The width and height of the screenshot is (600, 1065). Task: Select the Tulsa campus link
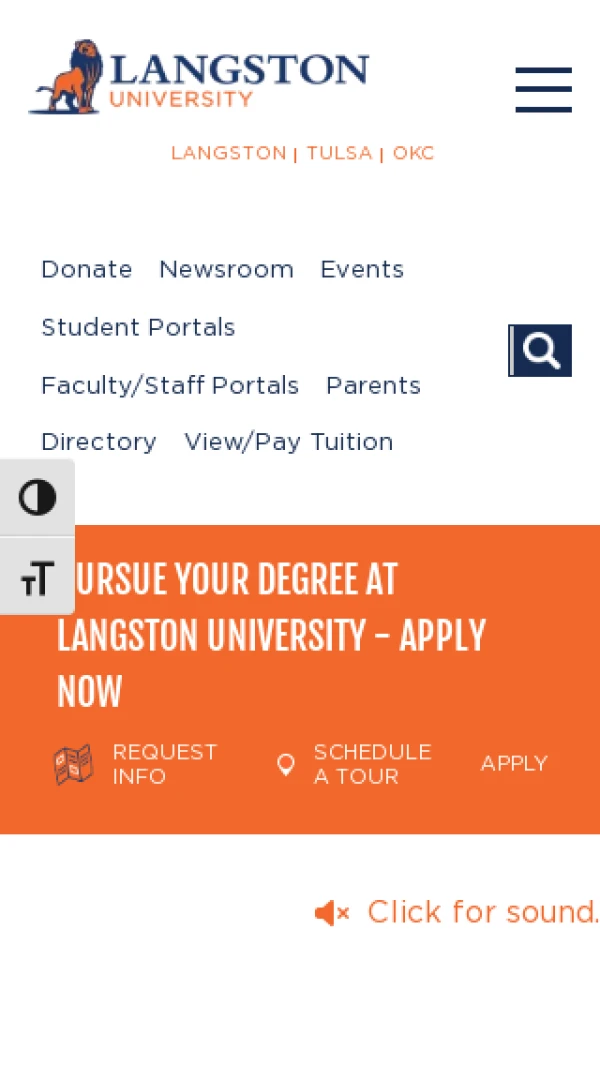pos(339,154)
